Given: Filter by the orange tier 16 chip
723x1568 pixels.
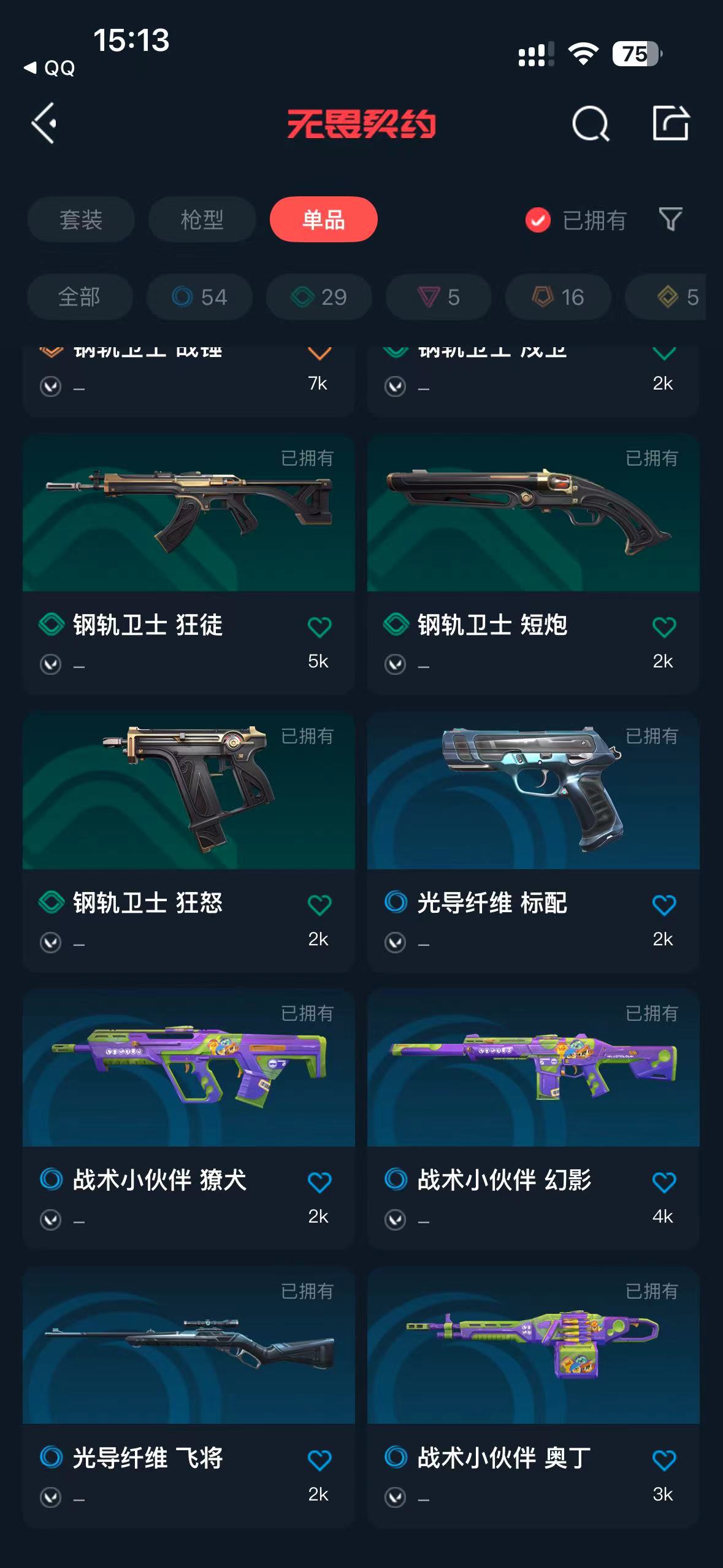Looking at the screenshot, I should coord(558,297).
